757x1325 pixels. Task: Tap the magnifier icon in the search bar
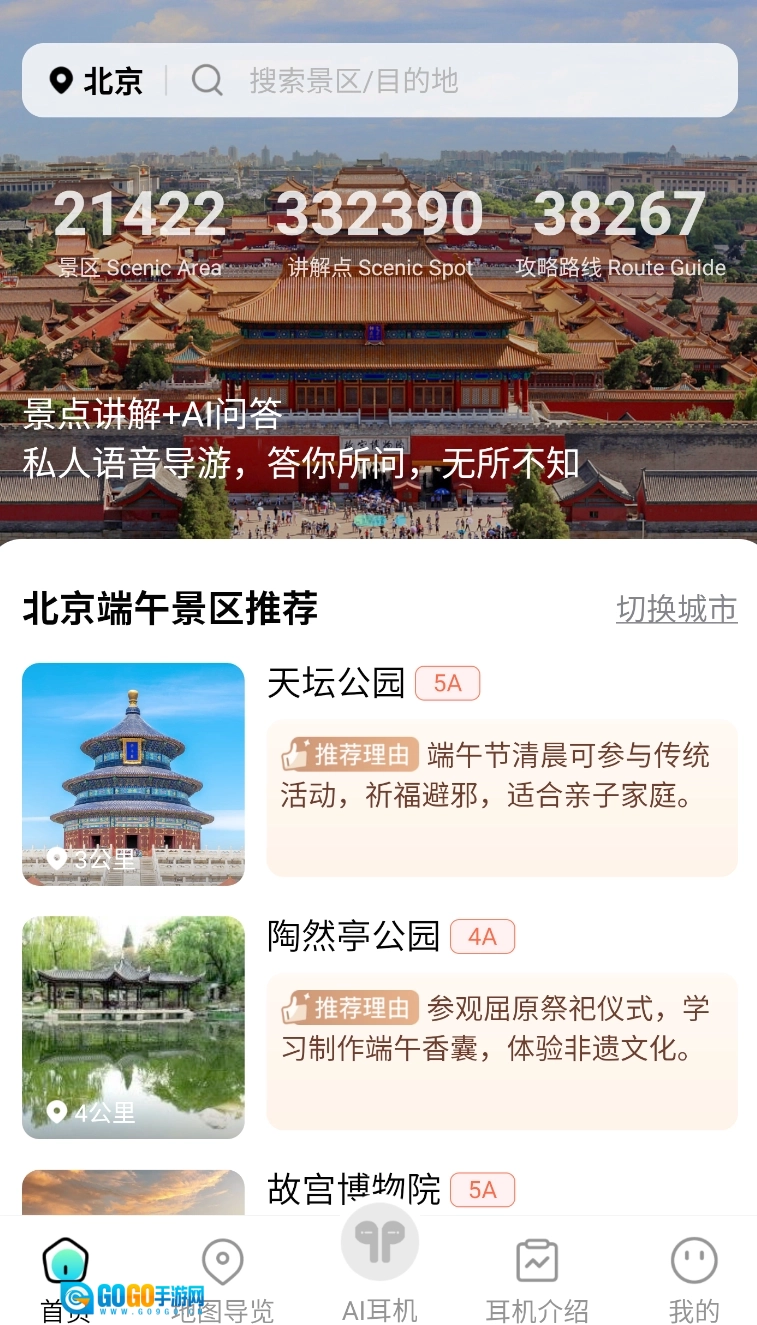(207, 81)
